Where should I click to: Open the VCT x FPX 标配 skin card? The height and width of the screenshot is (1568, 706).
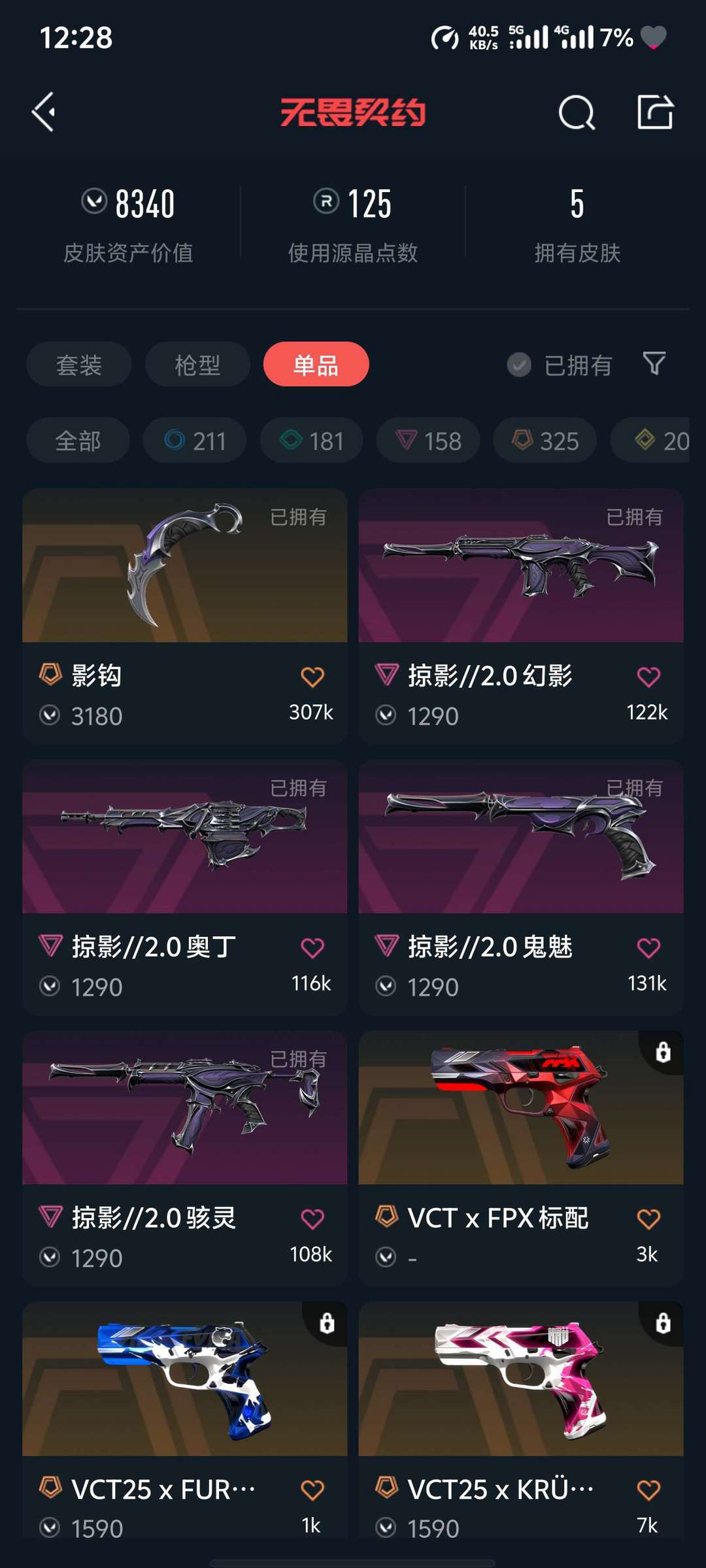click(521, 1158)
